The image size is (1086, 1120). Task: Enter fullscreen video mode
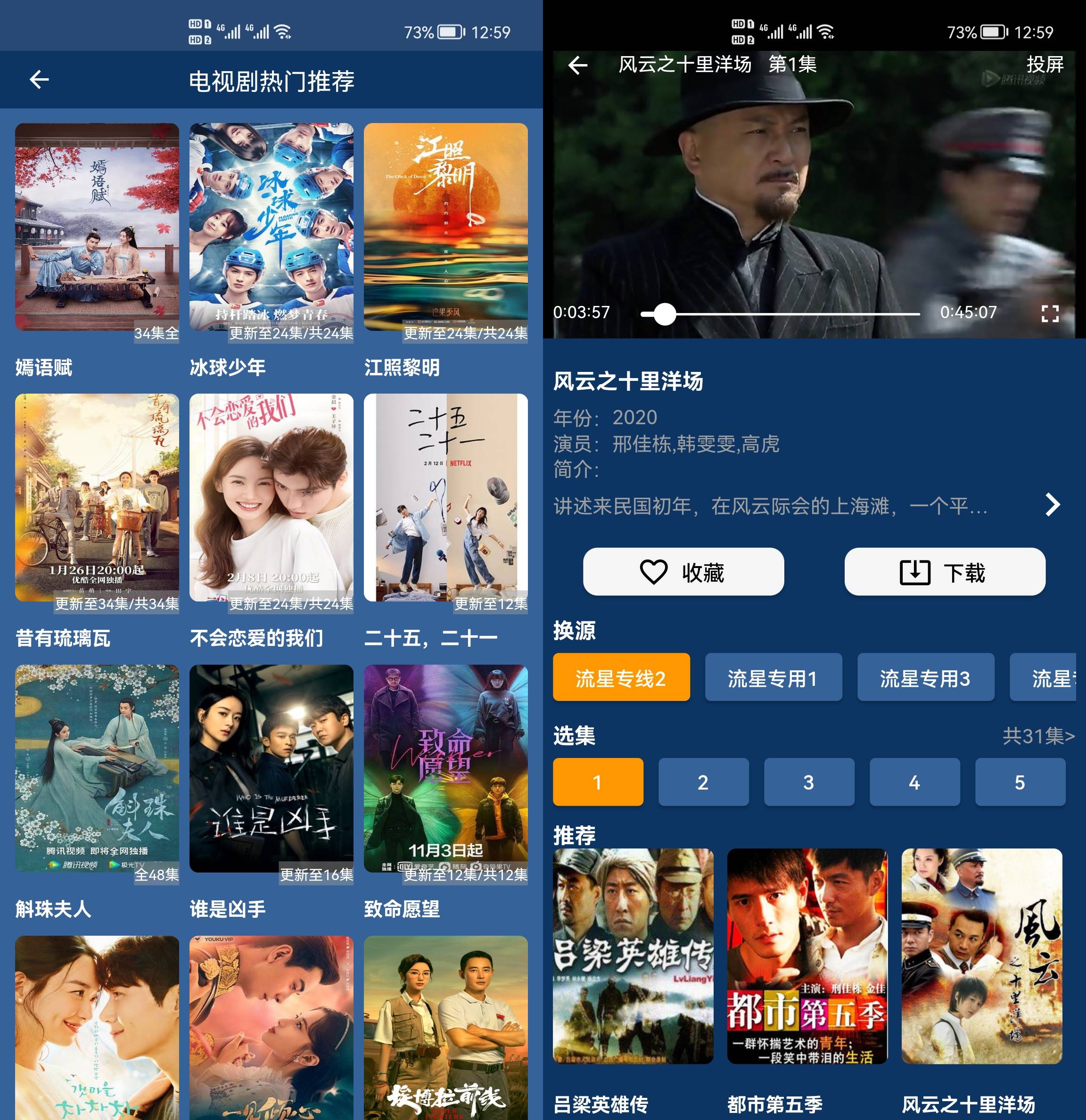[1050, 313]
